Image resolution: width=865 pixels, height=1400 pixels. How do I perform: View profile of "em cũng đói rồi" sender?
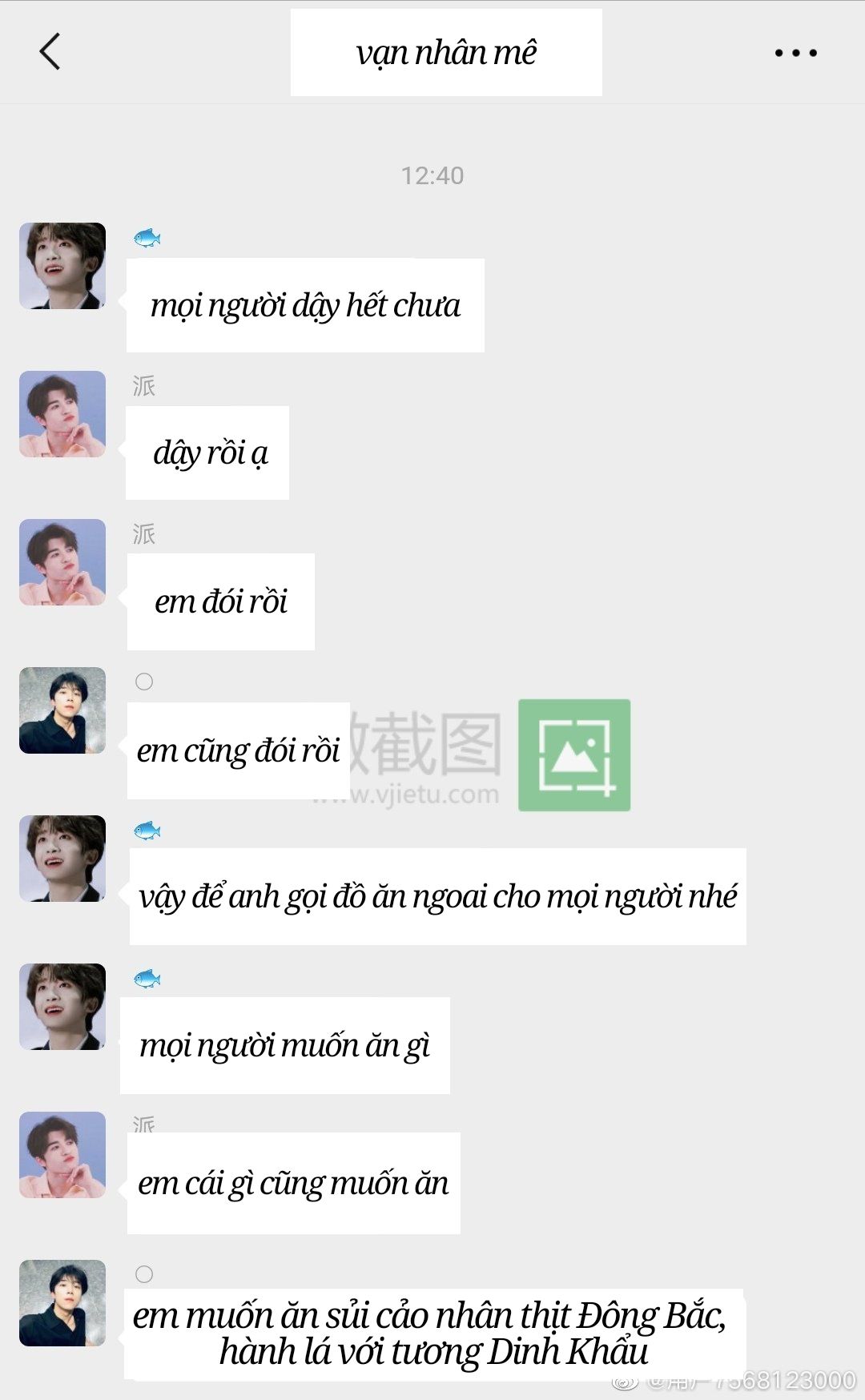click(62, 710)
